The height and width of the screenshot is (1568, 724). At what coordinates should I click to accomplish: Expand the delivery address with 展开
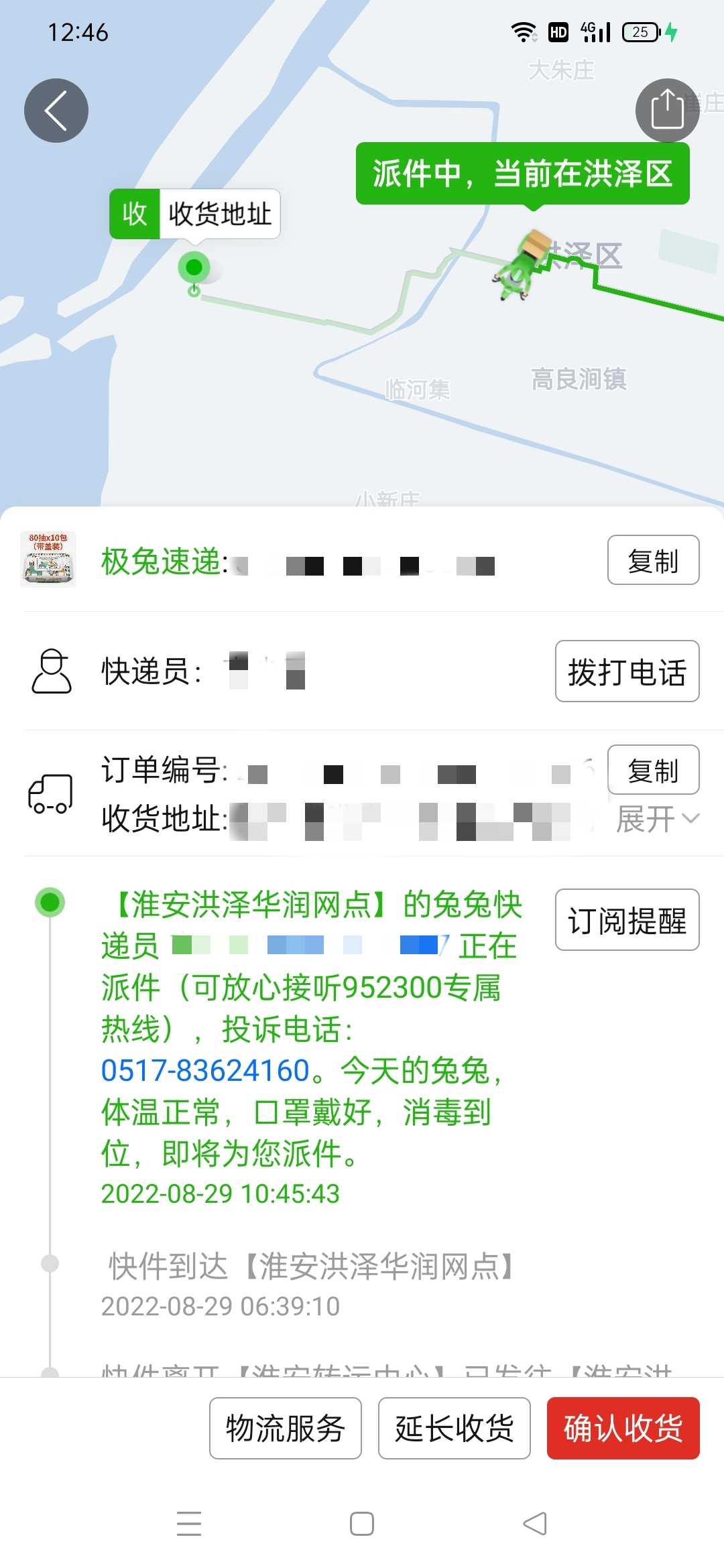pyautogui.click(x=658, y=819)
